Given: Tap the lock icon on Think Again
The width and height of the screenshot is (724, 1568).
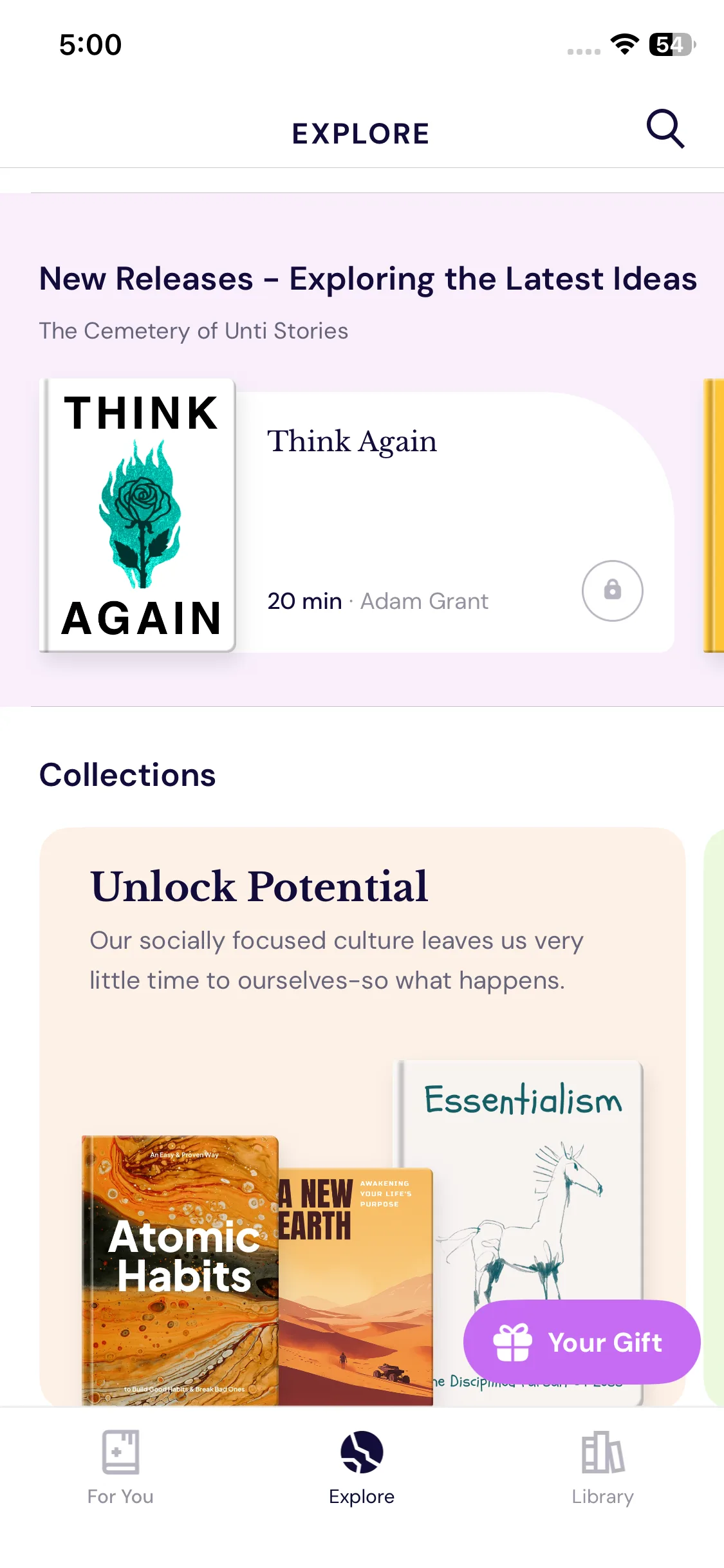Looking at the screenshot, I should pyautogui.click(x=613, y=590).
